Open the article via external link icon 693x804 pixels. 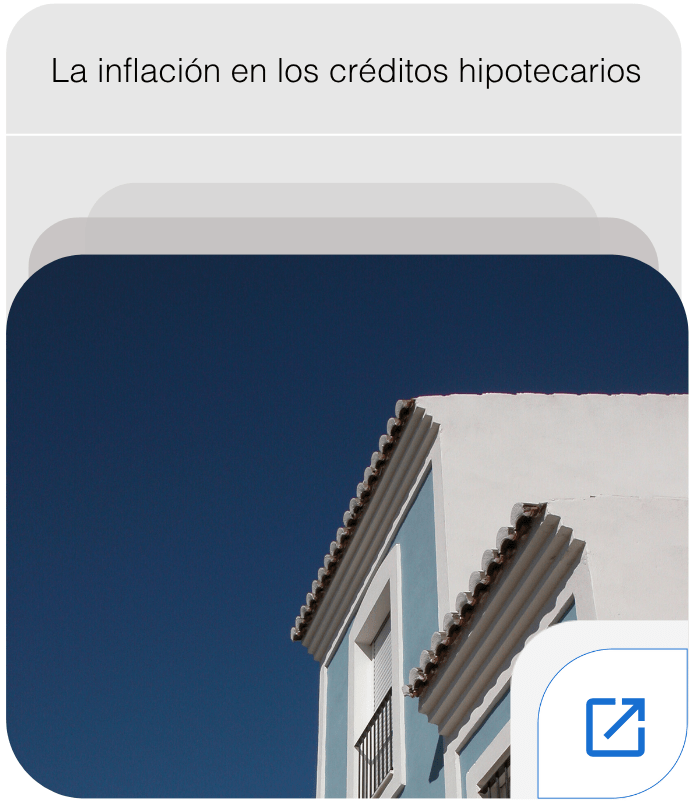[x=615, y=726]
